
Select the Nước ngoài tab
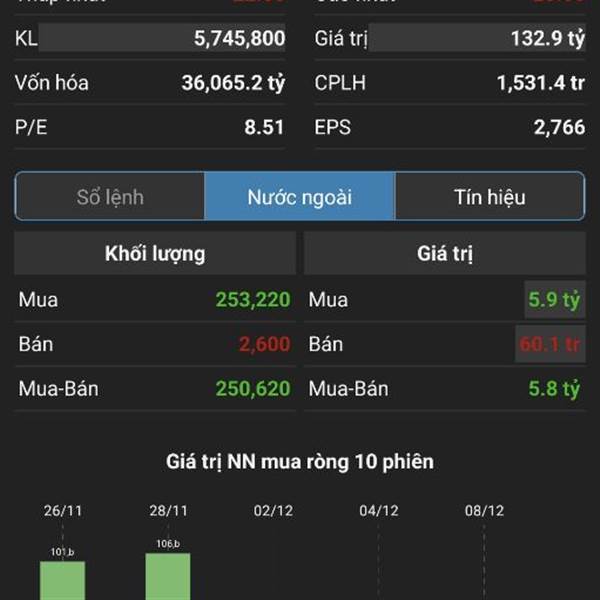tap(300, 197)
